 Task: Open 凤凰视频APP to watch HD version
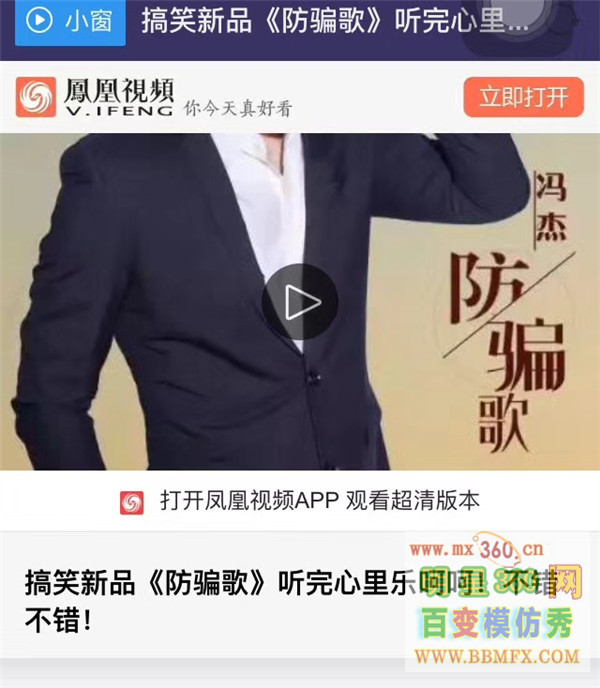click(300, 501)
